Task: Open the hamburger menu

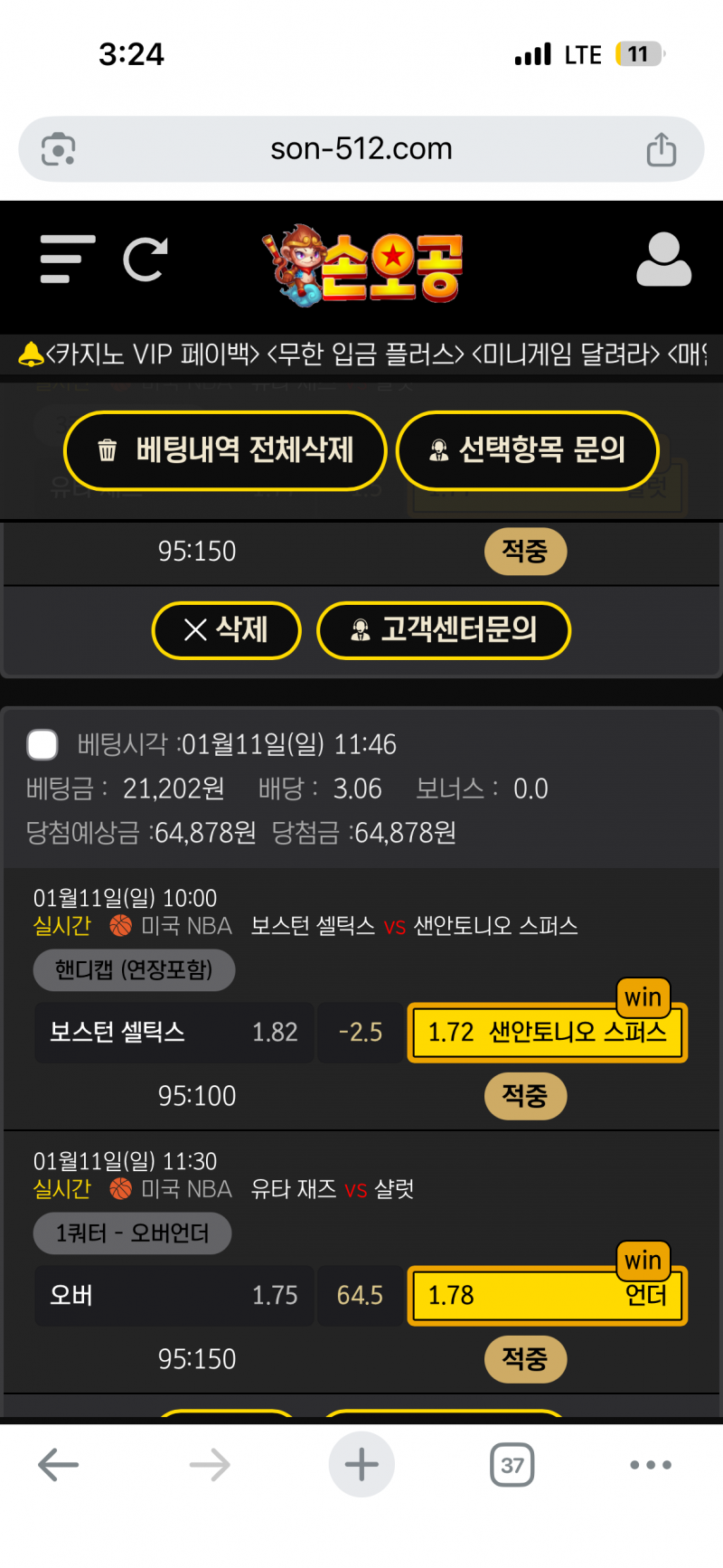Action: tap(68, 260)
